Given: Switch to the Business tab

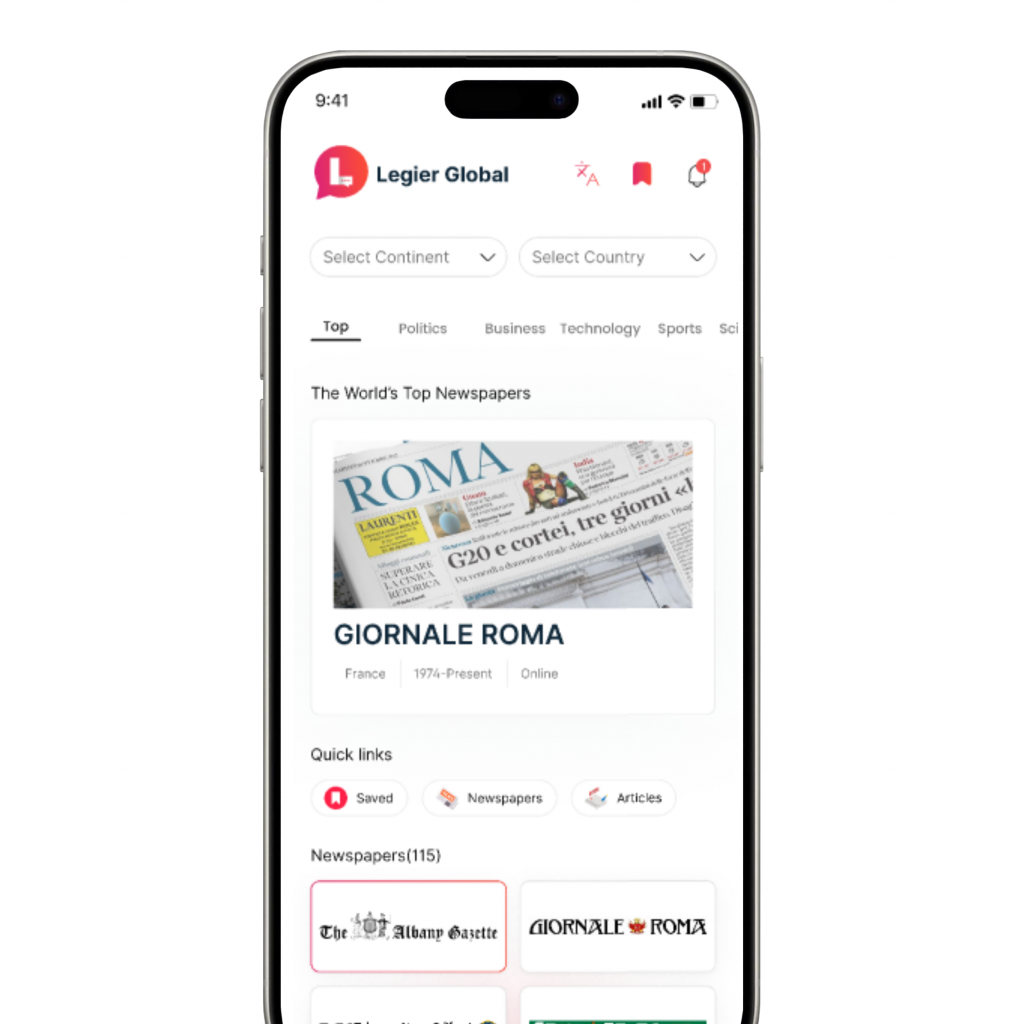Looking at the screenshot, I should point(514,328).
